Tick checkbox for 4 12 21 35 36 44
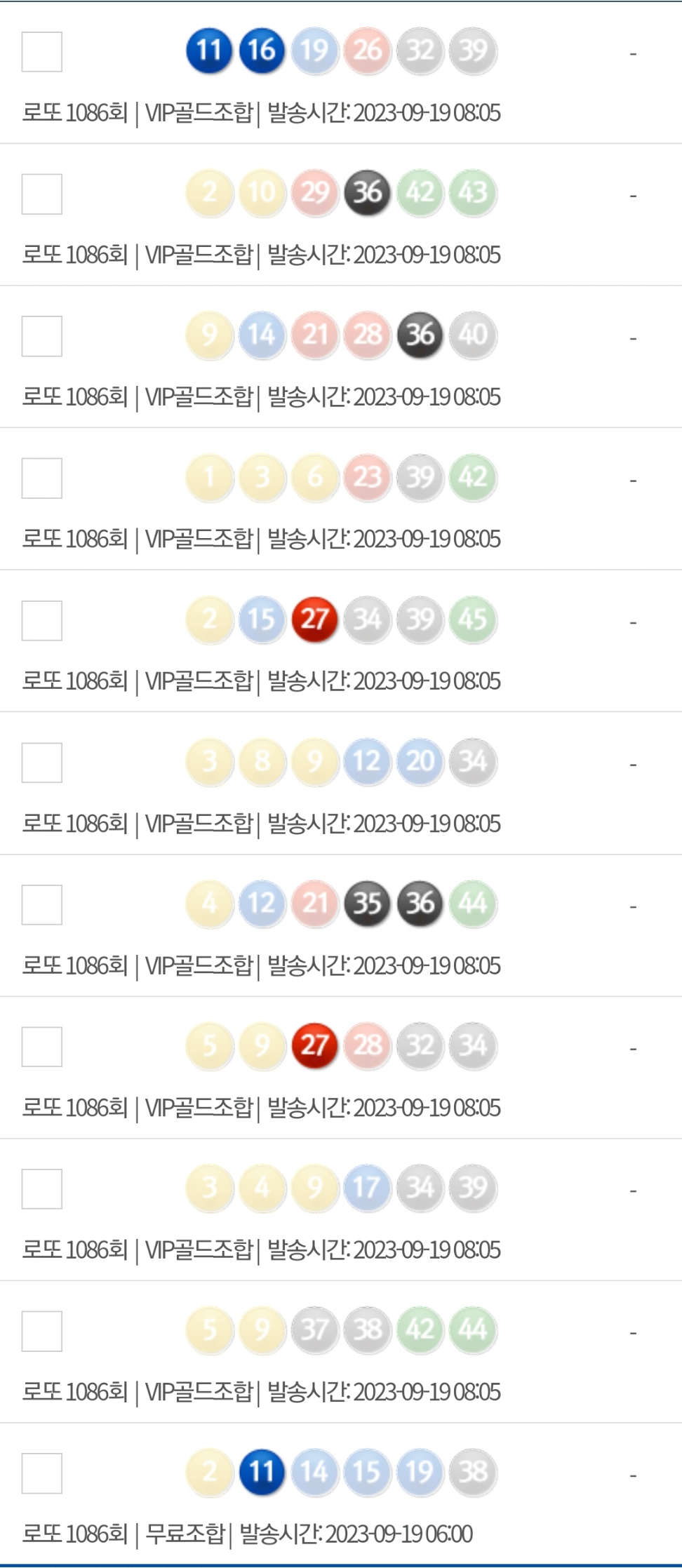682x1568 pixels. click(42, 905)
